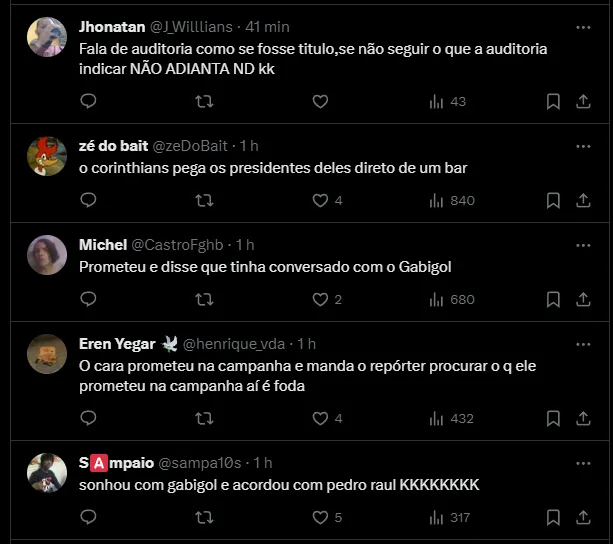Viewport: 613px width, 544px height.
Task: Bookmark Sampaio's tweet
Action: [x=553, y=517]
